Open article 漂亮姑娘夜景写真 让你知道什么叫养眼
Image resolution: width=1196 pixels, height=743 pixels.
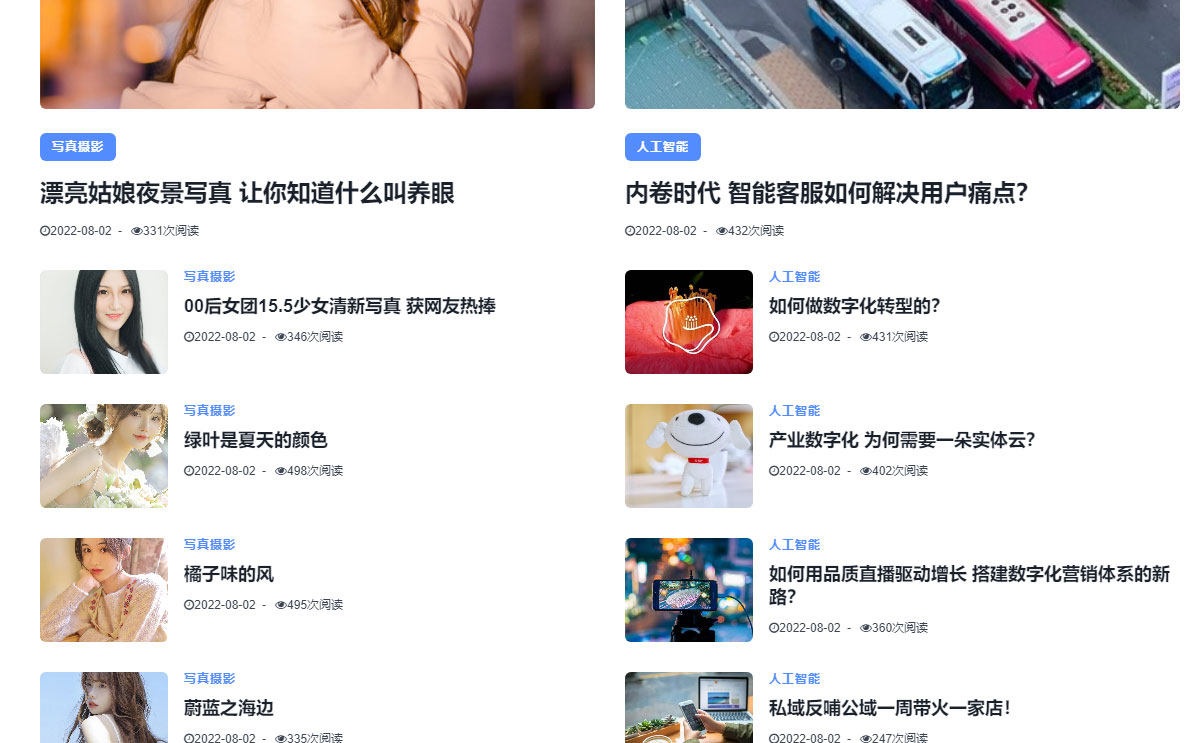pyautogui.click(x=247, y=193)
